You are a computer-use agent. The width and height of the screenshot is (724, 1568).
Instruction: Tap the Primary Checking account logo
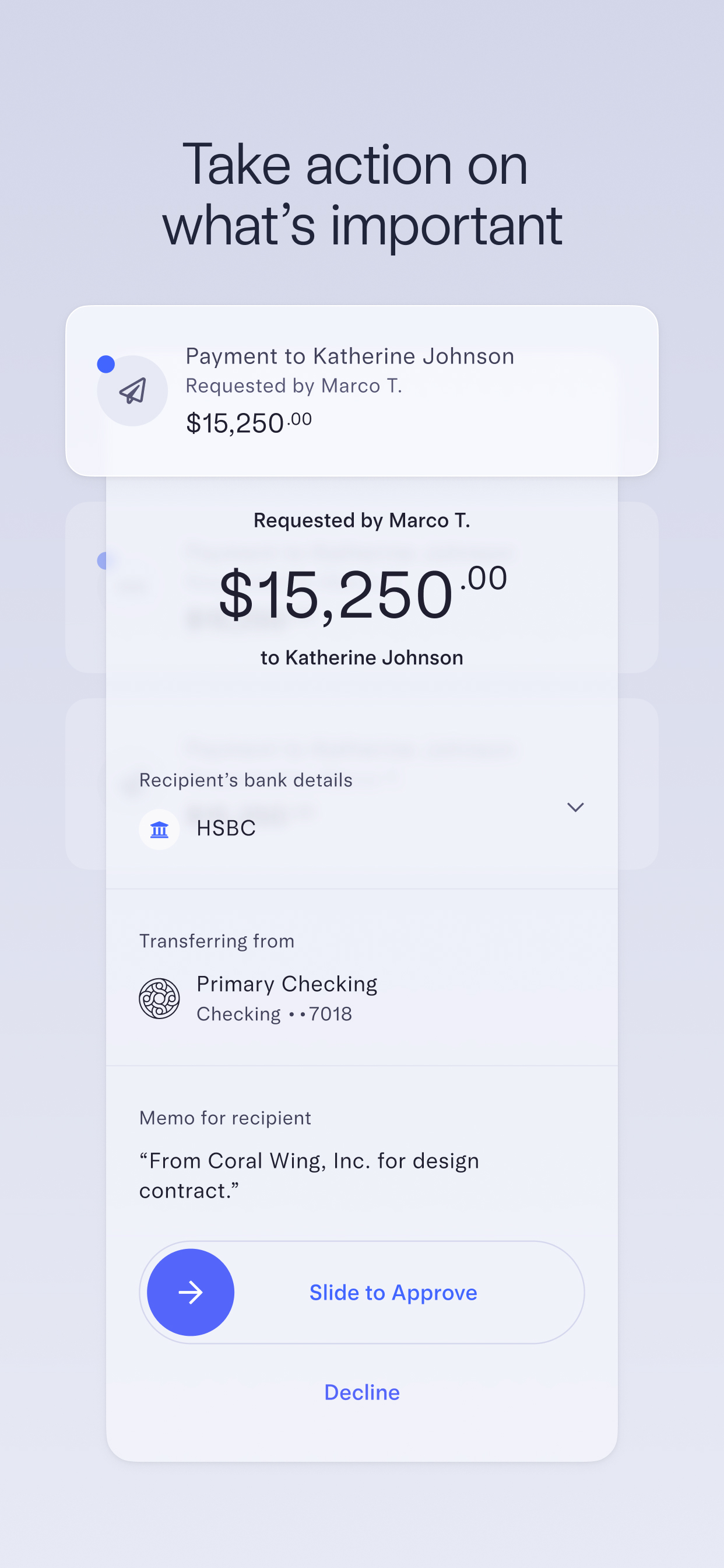[x=159, y=998]
